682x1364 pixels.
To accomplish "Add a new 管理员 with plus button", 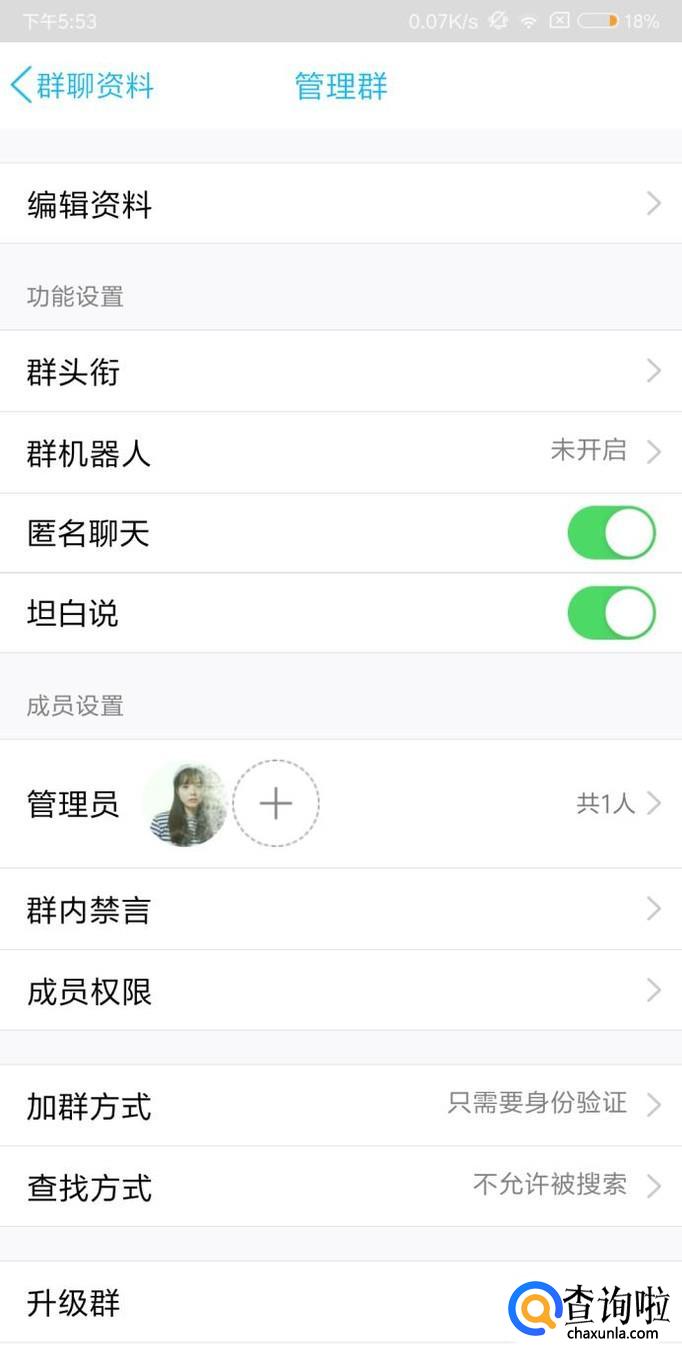I will 276,804.
